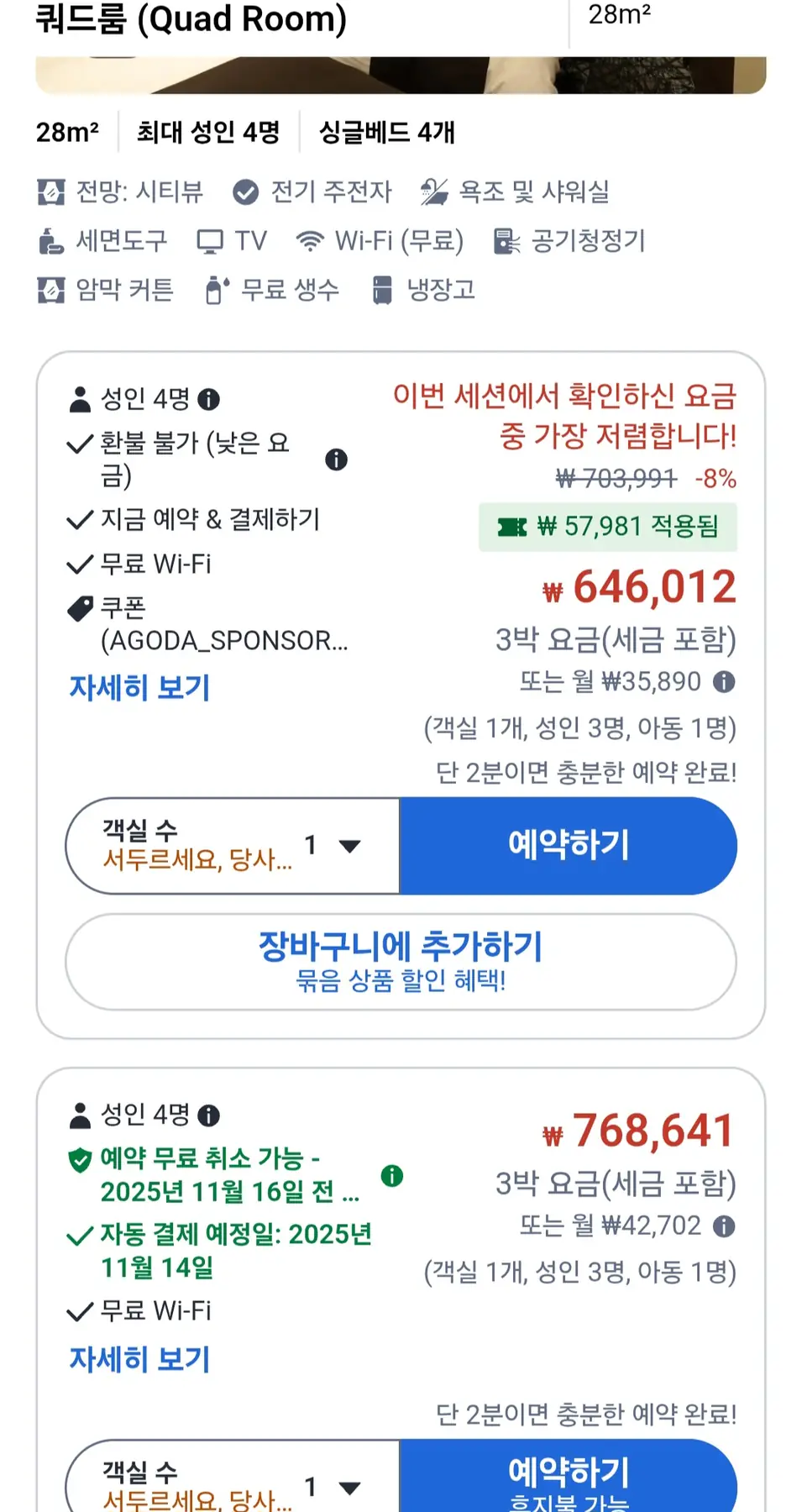Show info about ₩42,702 monthly payment
This screenshot has height=1512, width=802.
[724, 1226]
